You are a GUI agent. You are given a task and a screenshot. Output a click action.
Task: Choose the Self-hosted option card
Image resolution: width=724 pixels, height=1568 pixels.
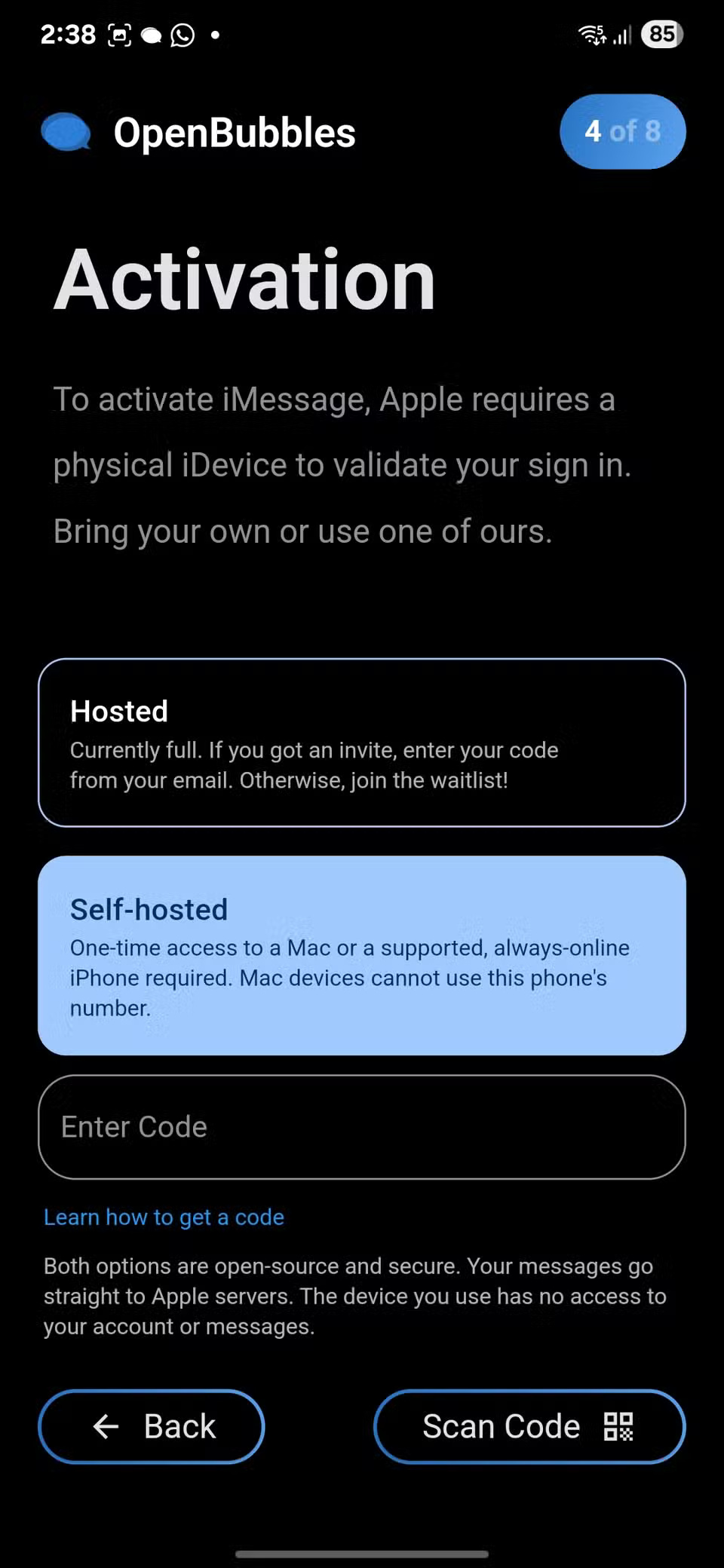(x=362, y=955)
